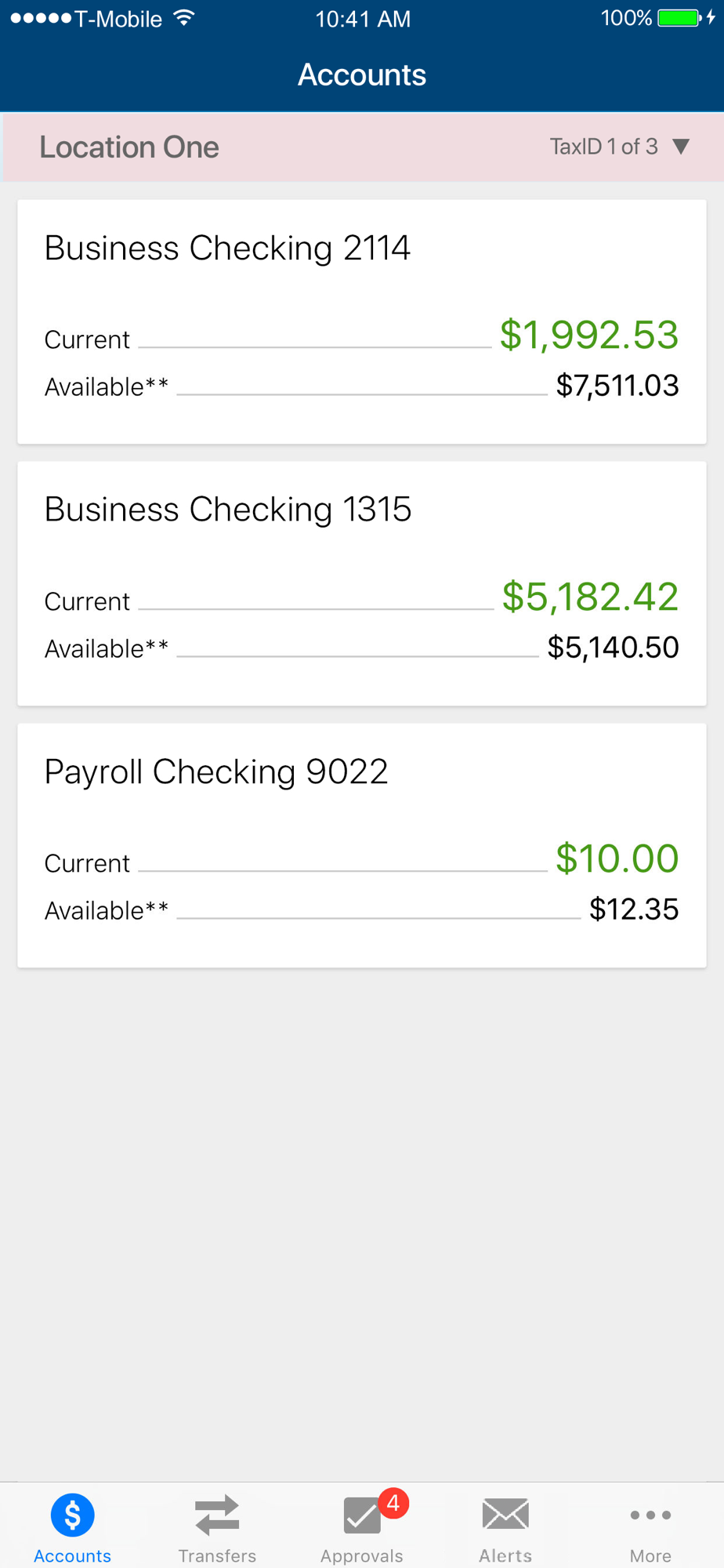View Payroll Checking 9022 details
Screen dimensions: 724x1568
[x=362, y=845]
